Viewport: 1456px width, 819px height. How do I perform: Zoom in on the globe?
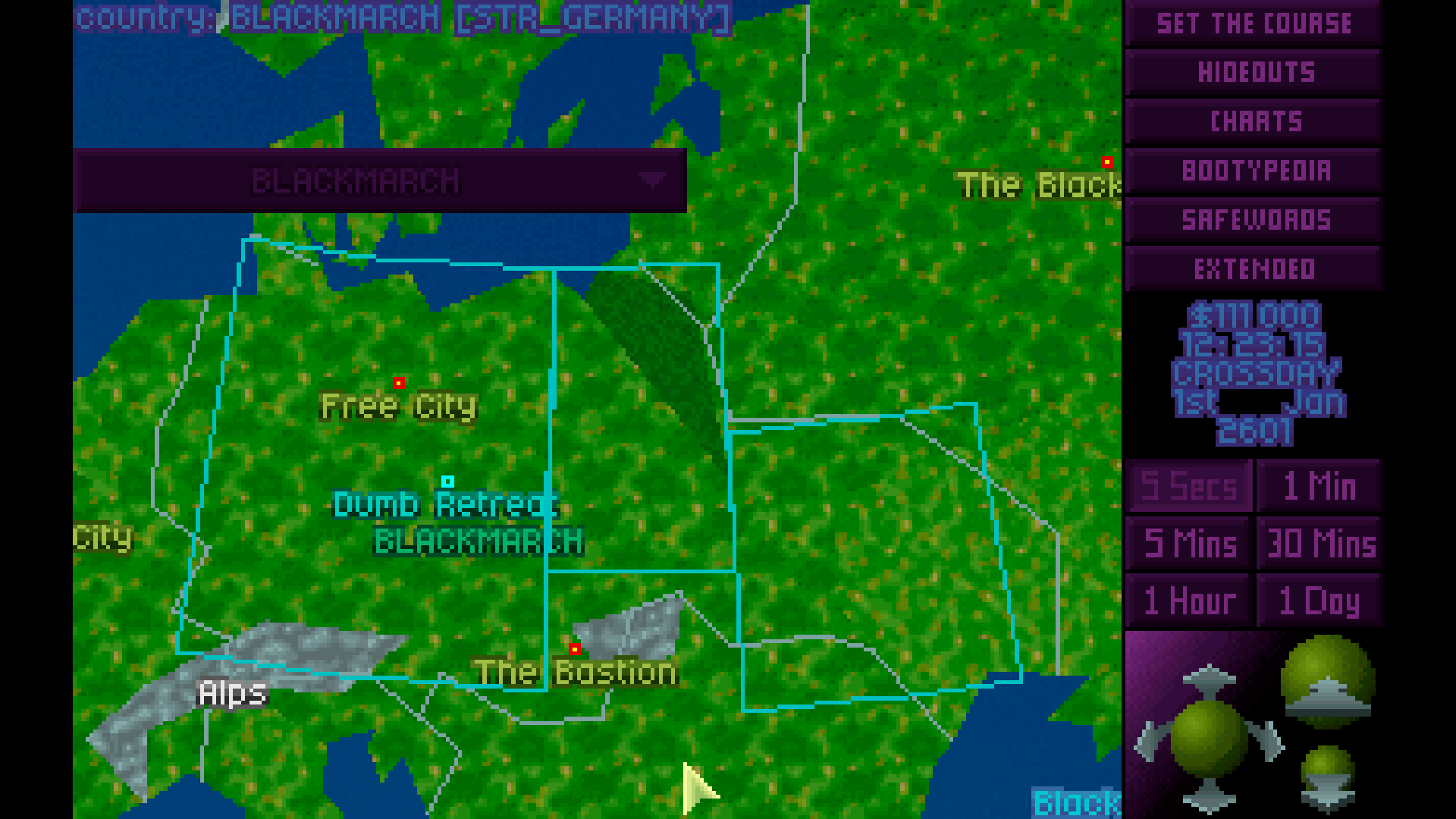click(1327, 682)
